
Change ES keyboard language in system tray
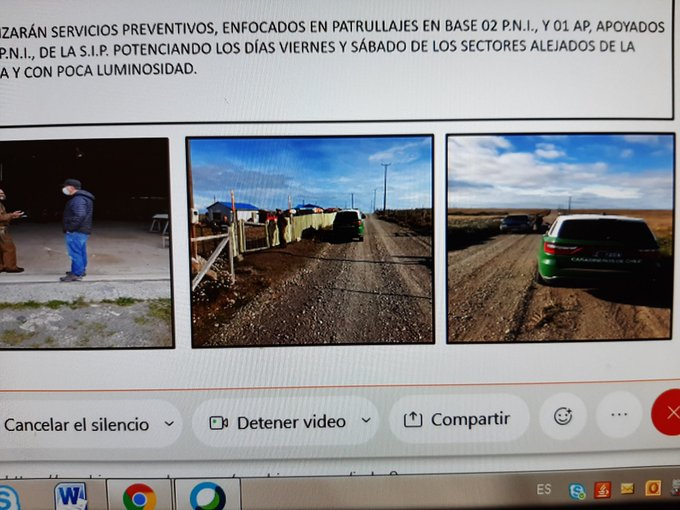click(544, 490)
